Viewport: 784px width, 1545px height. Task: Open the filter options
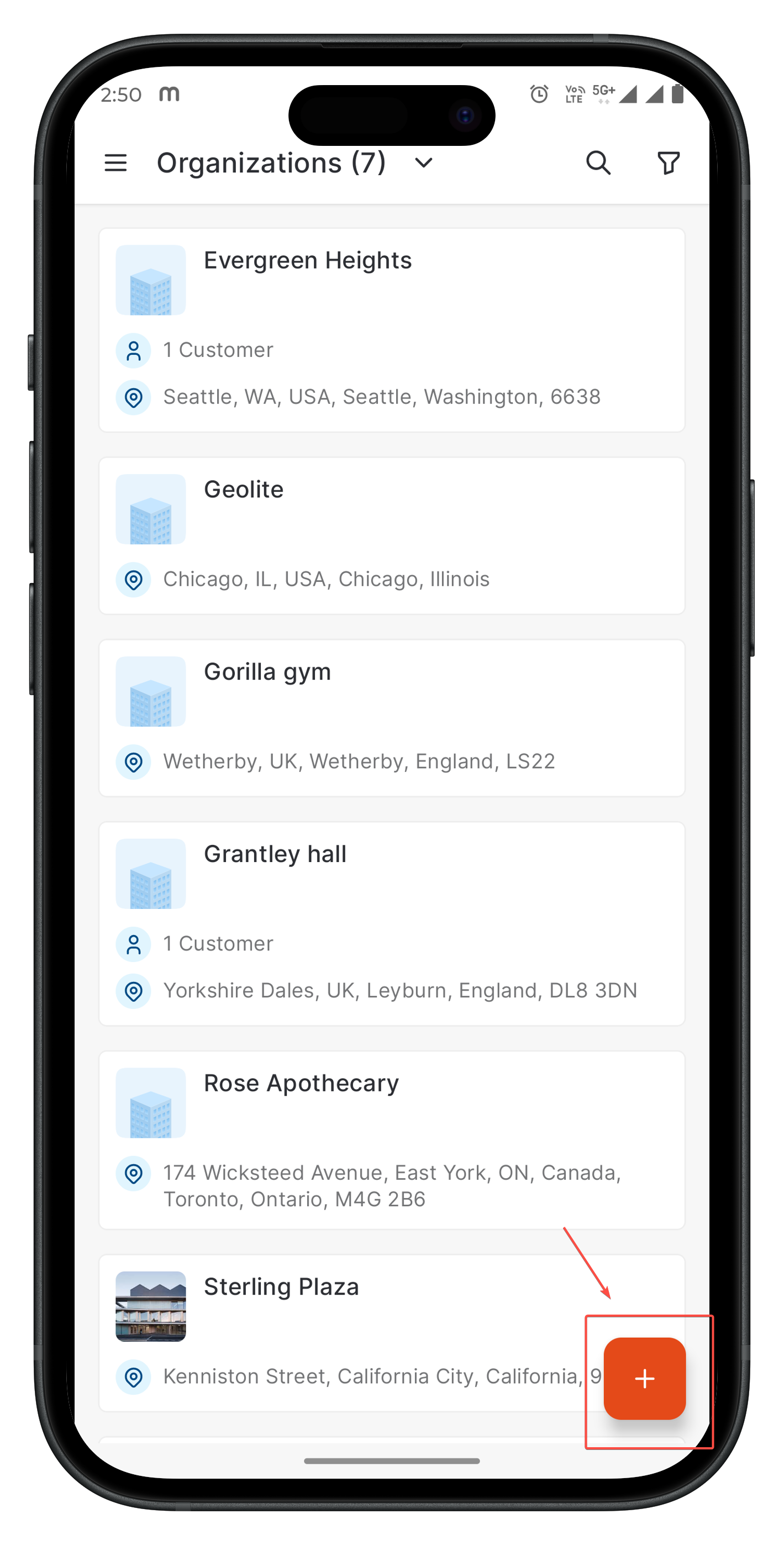click(668, 162)
